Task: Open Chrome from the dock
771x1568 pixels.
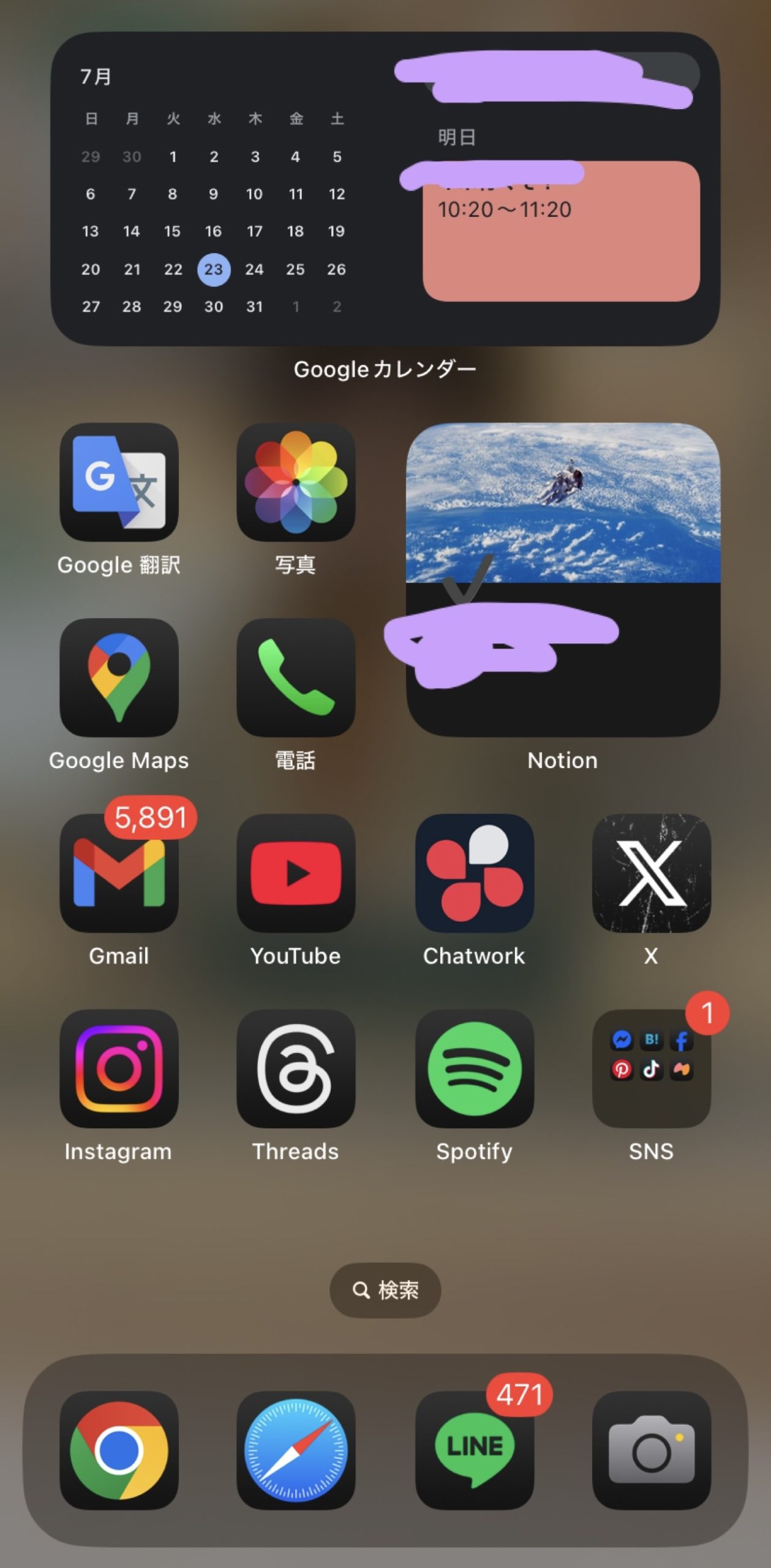Action: (119, 1450)
